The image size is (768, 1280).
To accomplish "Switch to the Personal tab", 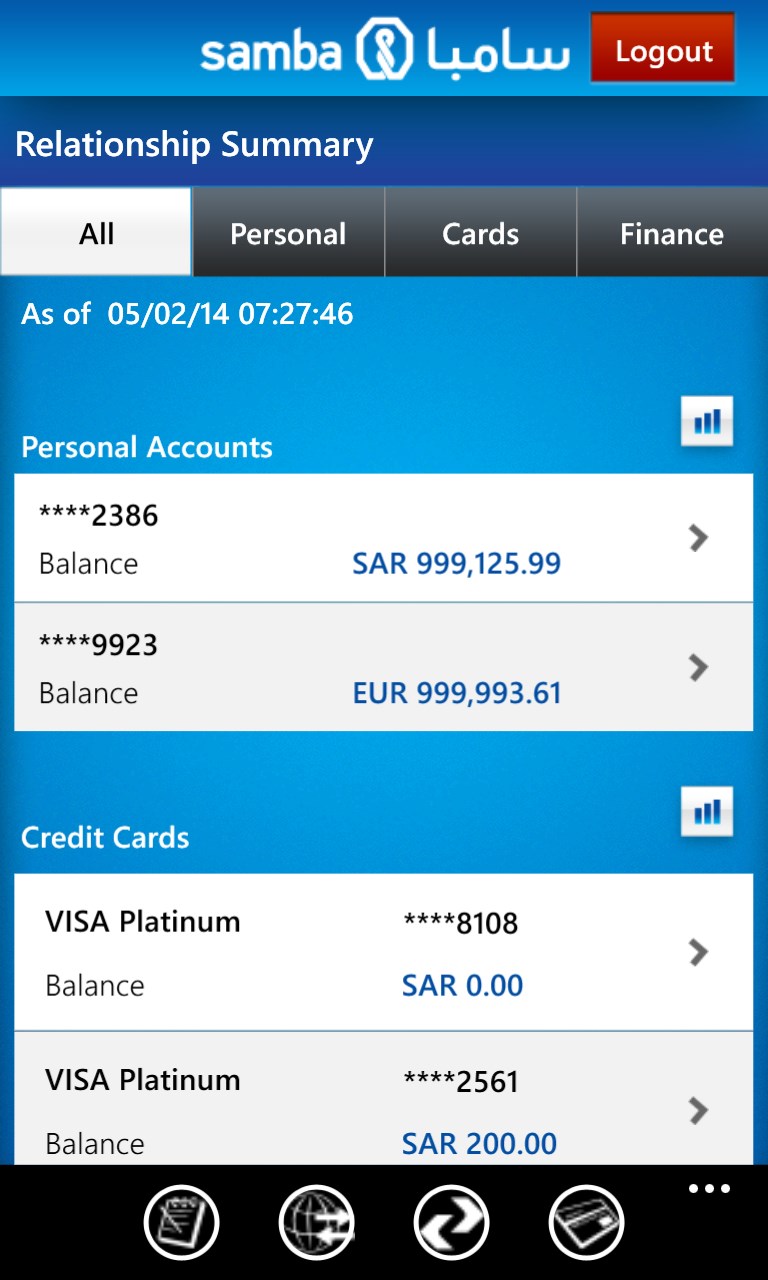I will click(288, 233).
